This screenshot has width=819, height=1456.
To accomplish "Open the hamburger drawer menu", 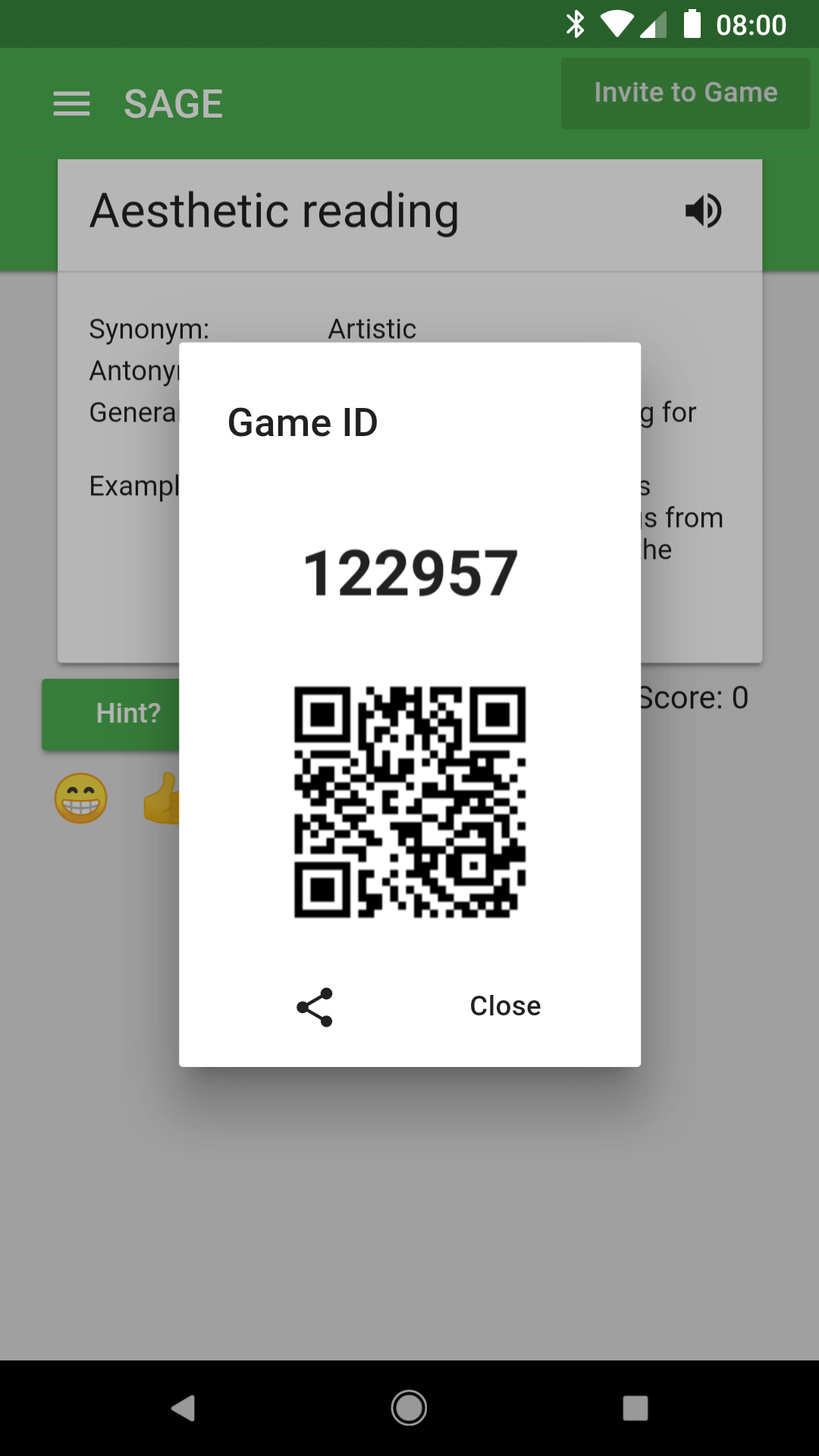I will coord(72,104).
